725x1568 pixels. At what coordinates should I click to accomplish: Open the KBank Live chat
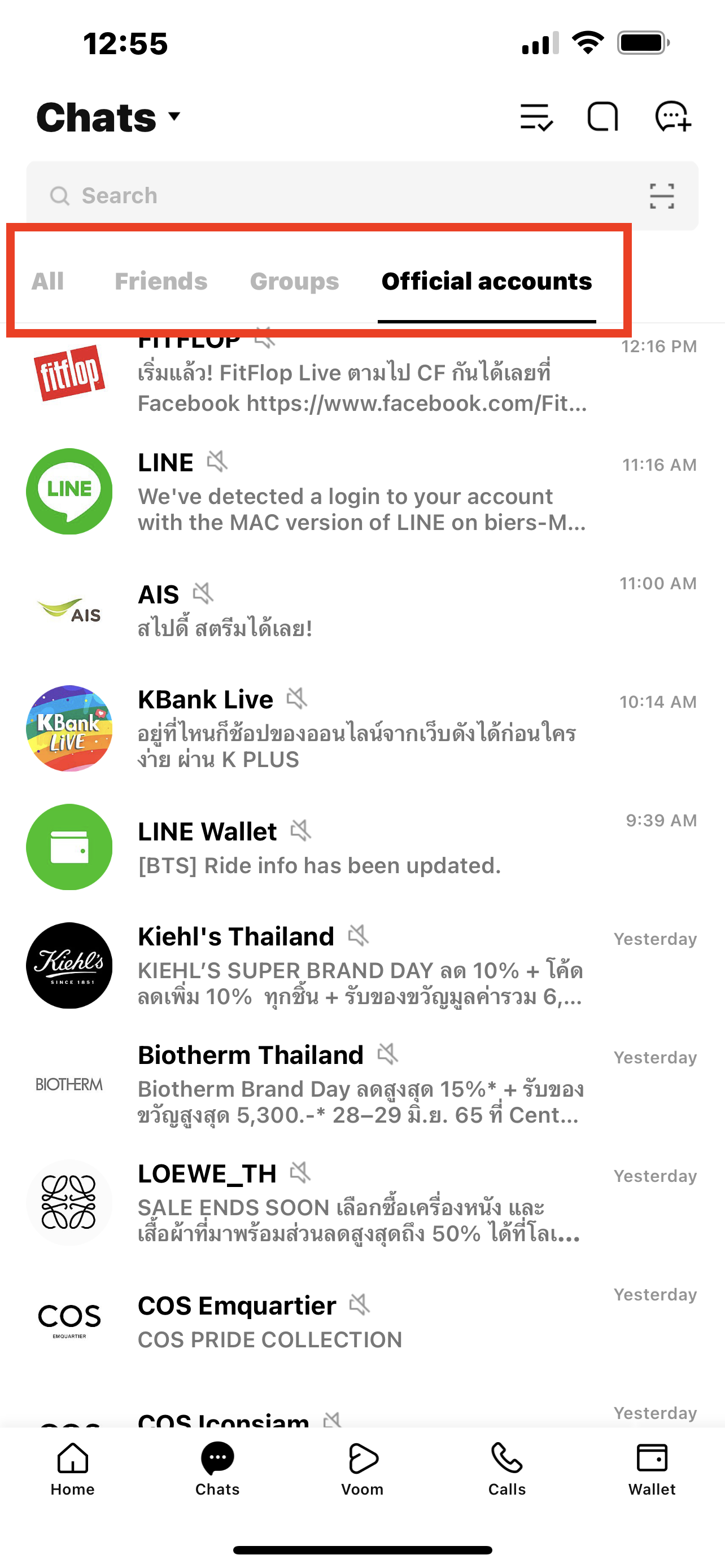(x=361, y=729)
